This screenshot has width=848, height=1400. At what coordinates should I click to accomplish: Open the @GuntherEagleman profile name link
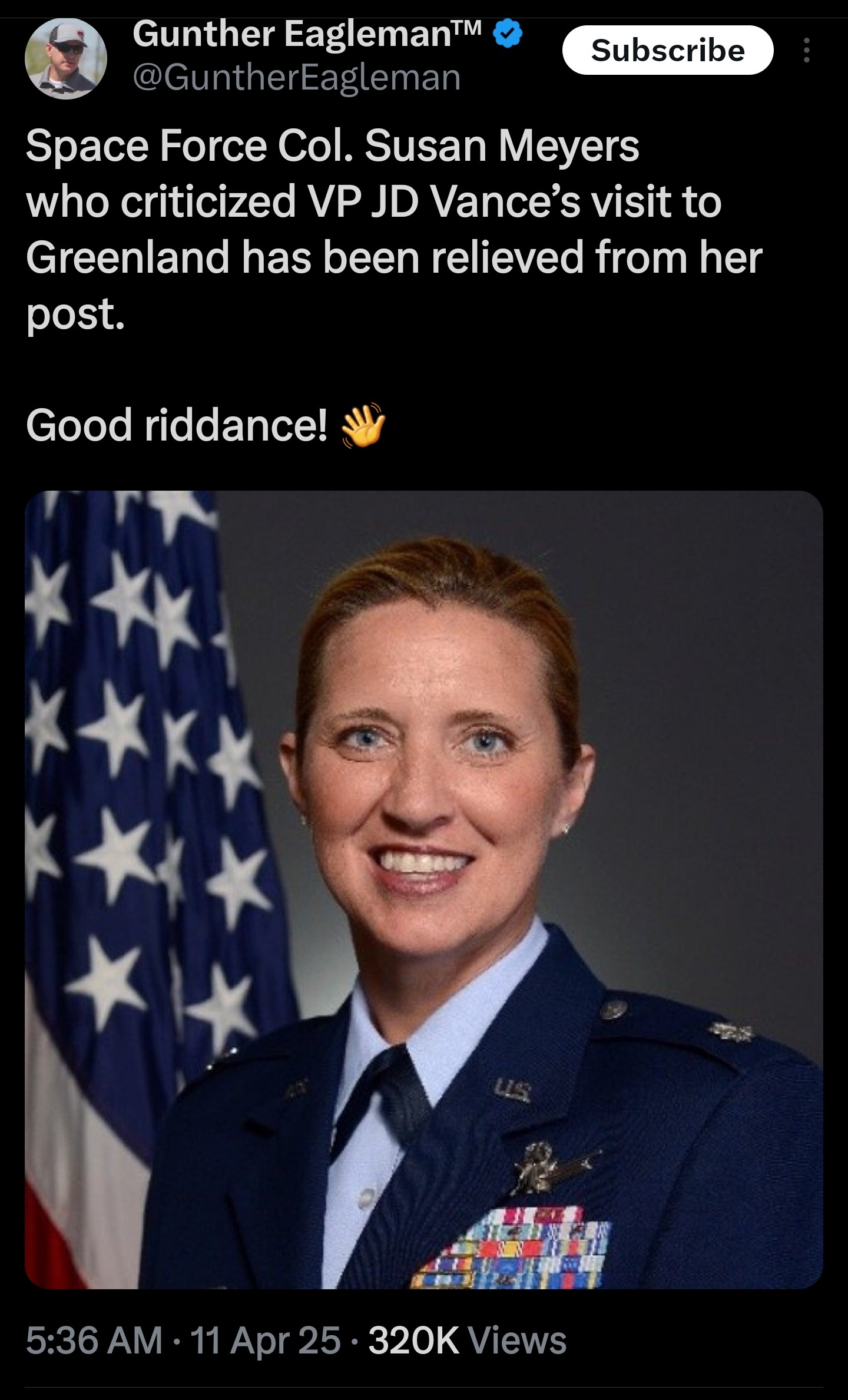click(297, 78)
